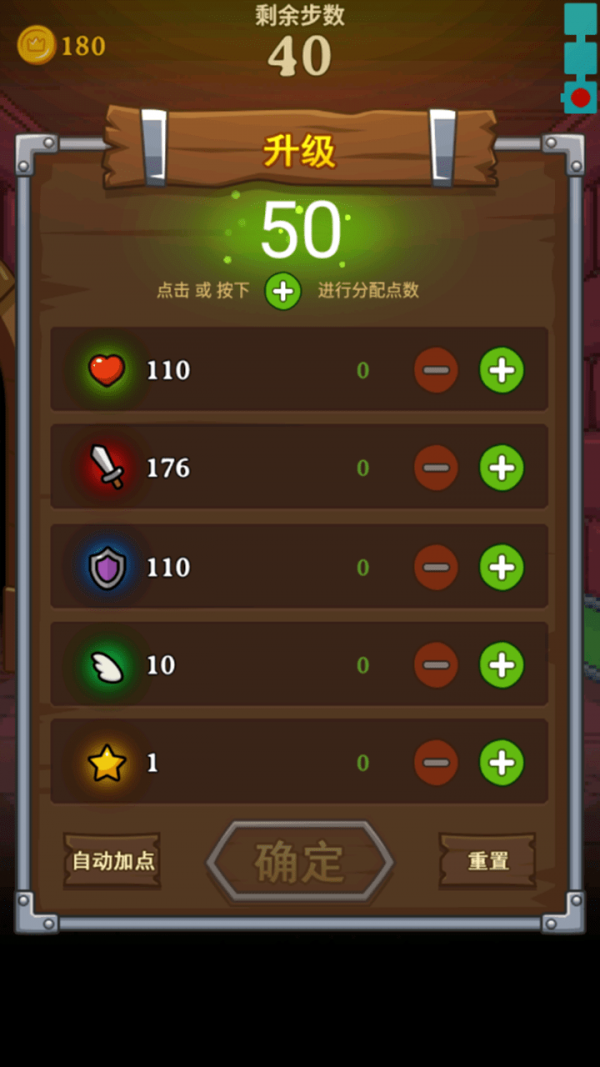Decrease the sword attack stat
This screenshot has width=600, height=1067.
pos(436,468)
